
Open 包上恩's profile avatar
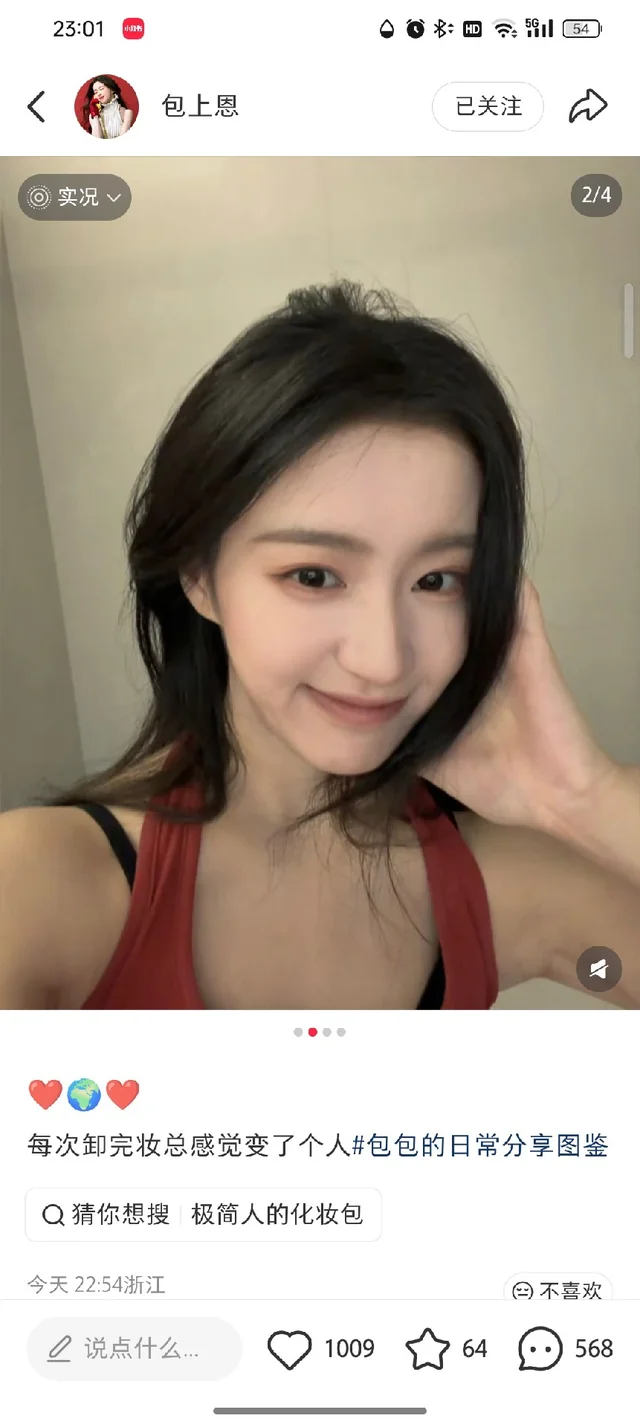[x=106, y=106]
